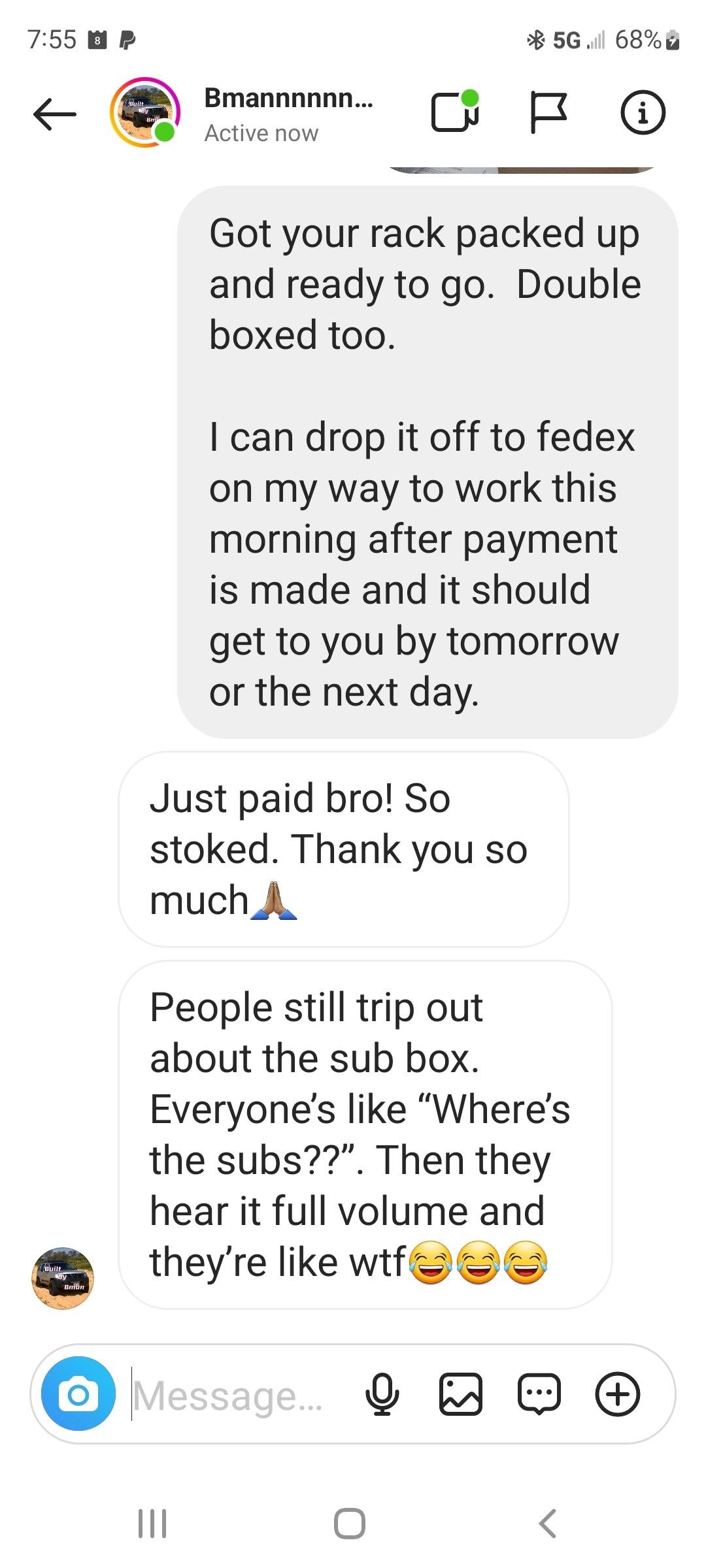Open camera to send a photo

78,1394
